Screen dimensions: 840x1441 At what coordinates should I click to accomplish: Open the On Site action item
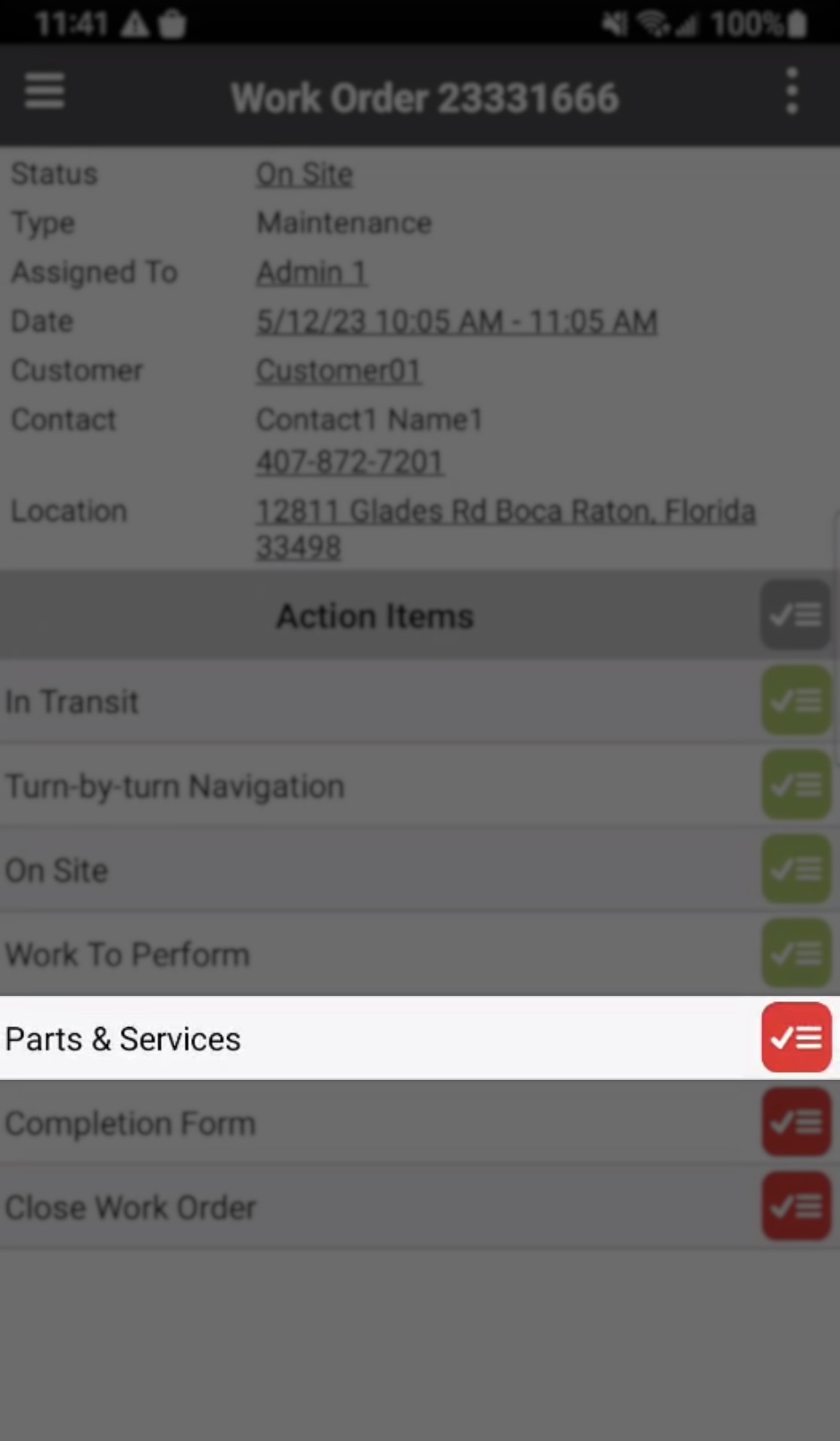[x=375, y=871]
